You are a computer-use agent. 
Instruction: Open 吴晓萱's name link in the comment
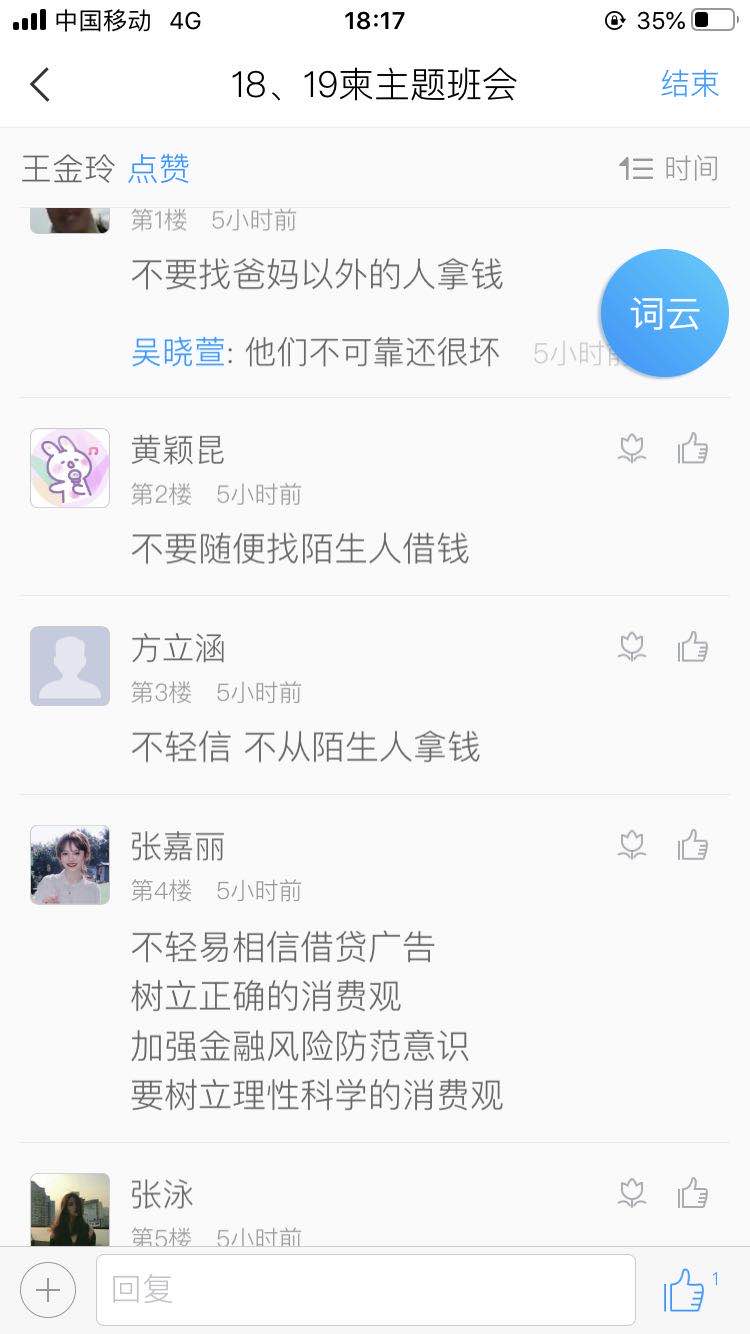pos(178,353)
